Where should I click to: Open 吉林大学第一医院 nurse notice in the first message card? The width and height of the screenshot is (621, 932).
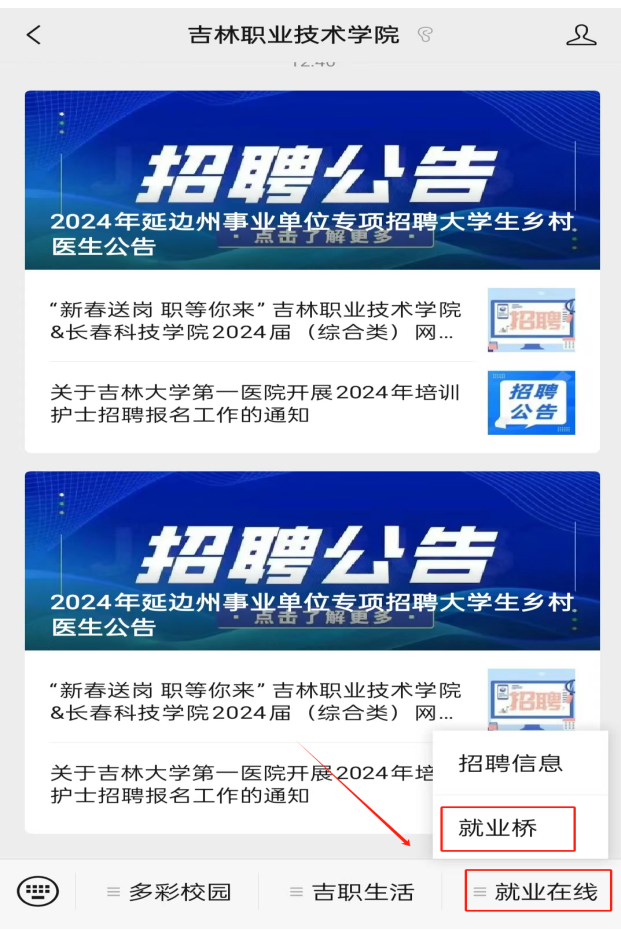point(255,403)
